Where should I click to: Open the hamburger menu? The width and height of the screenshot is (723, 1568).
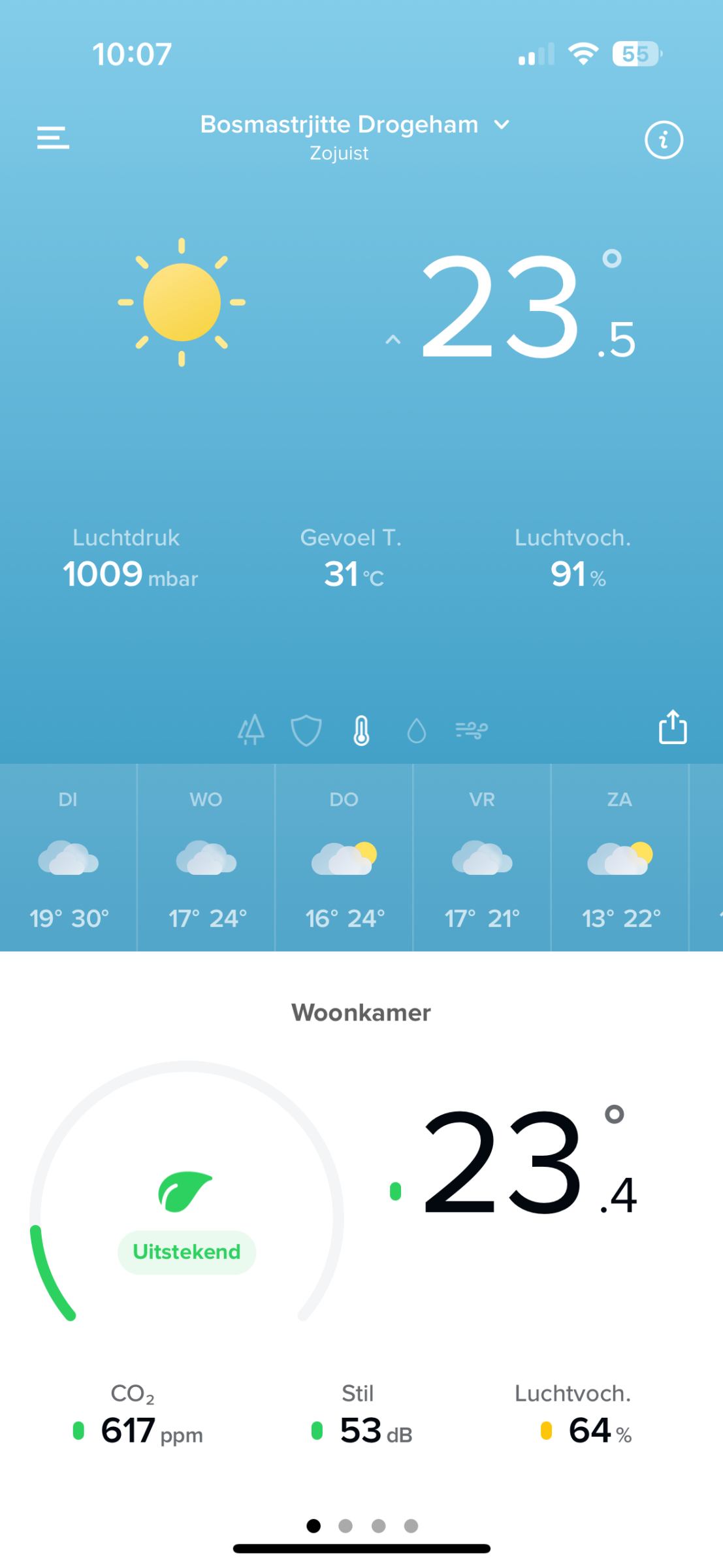53,138
